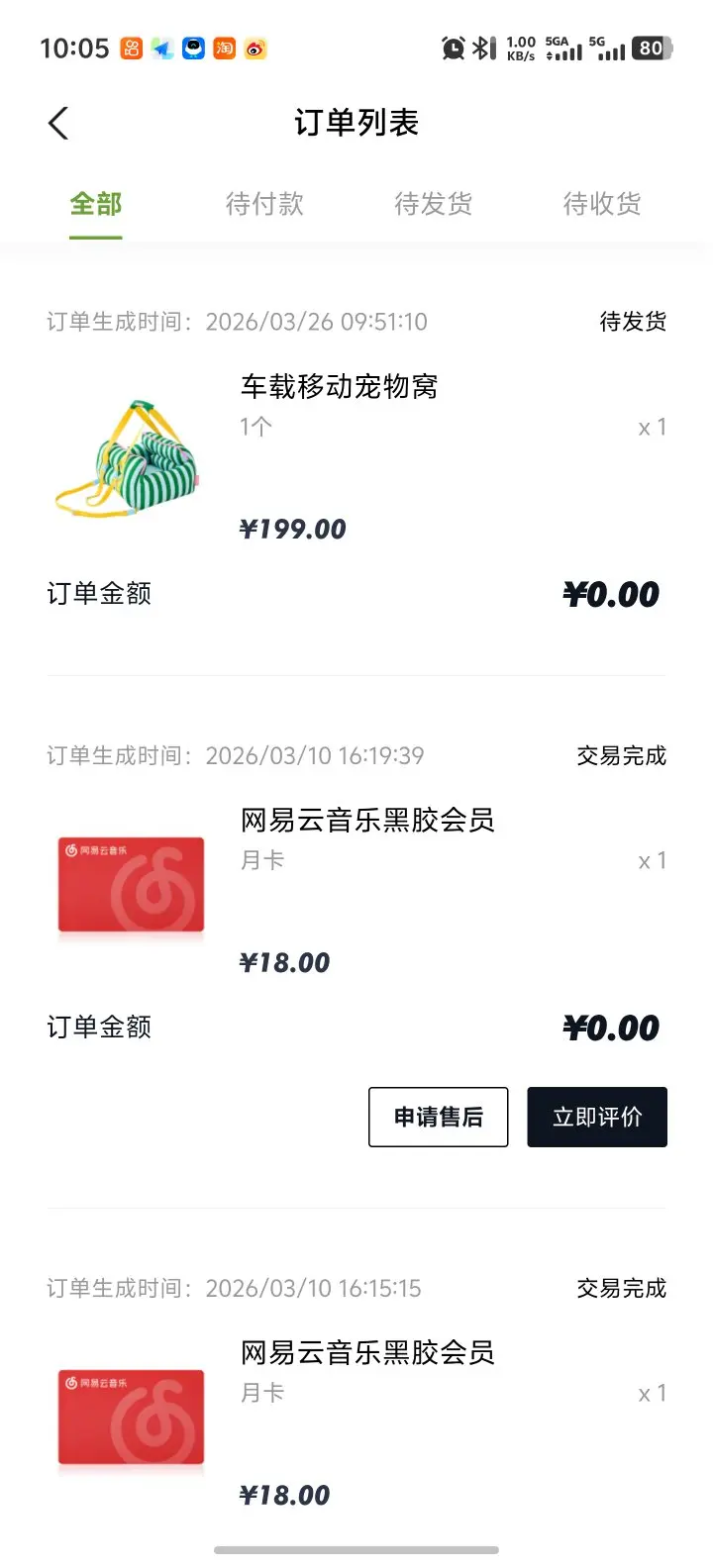Image resolution: width=713 pixels, height=1568 pixels.
Task: Switch to the 待收货 tab
Action: point(602,204)
